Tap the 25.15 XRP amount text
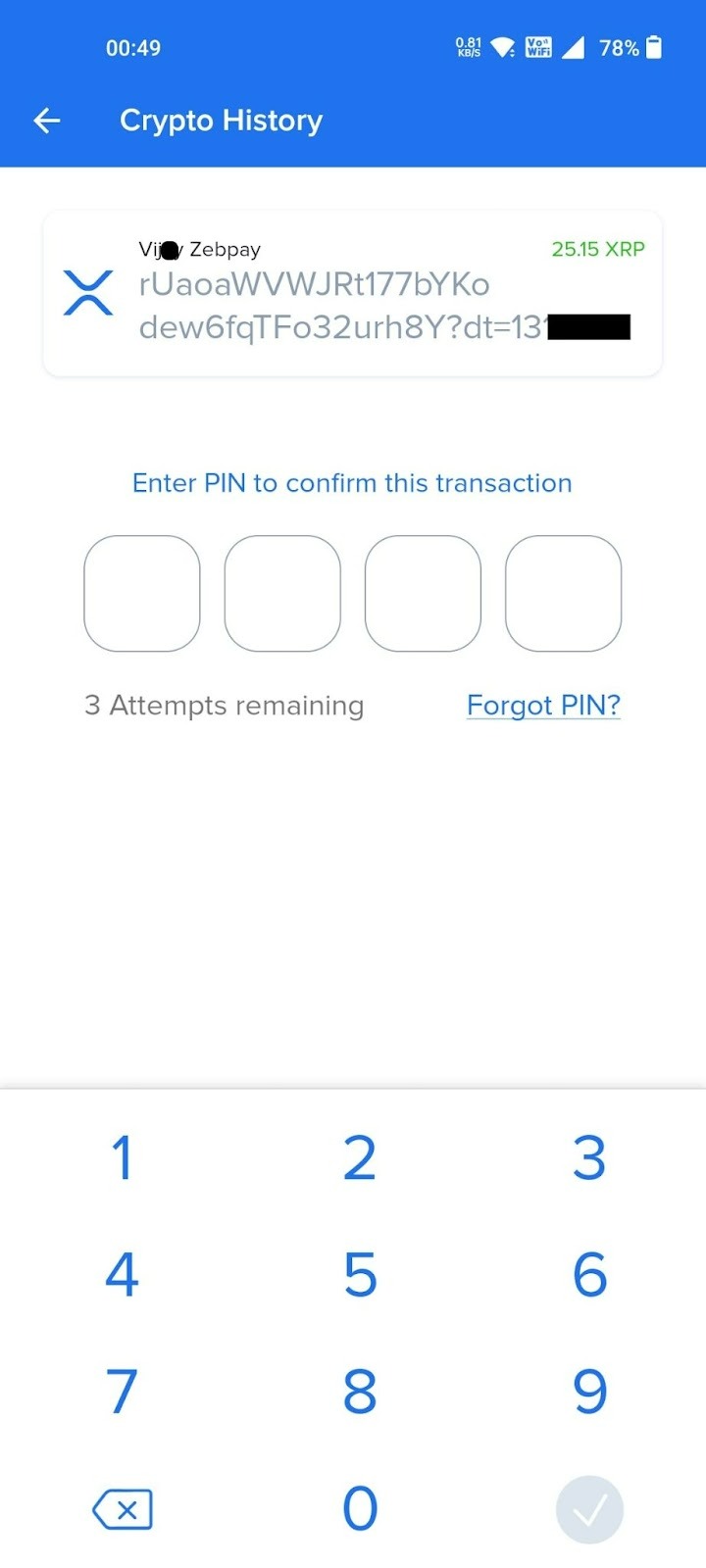The width and height of the screenshot is (706, 1568). click(x=597, y=249)
